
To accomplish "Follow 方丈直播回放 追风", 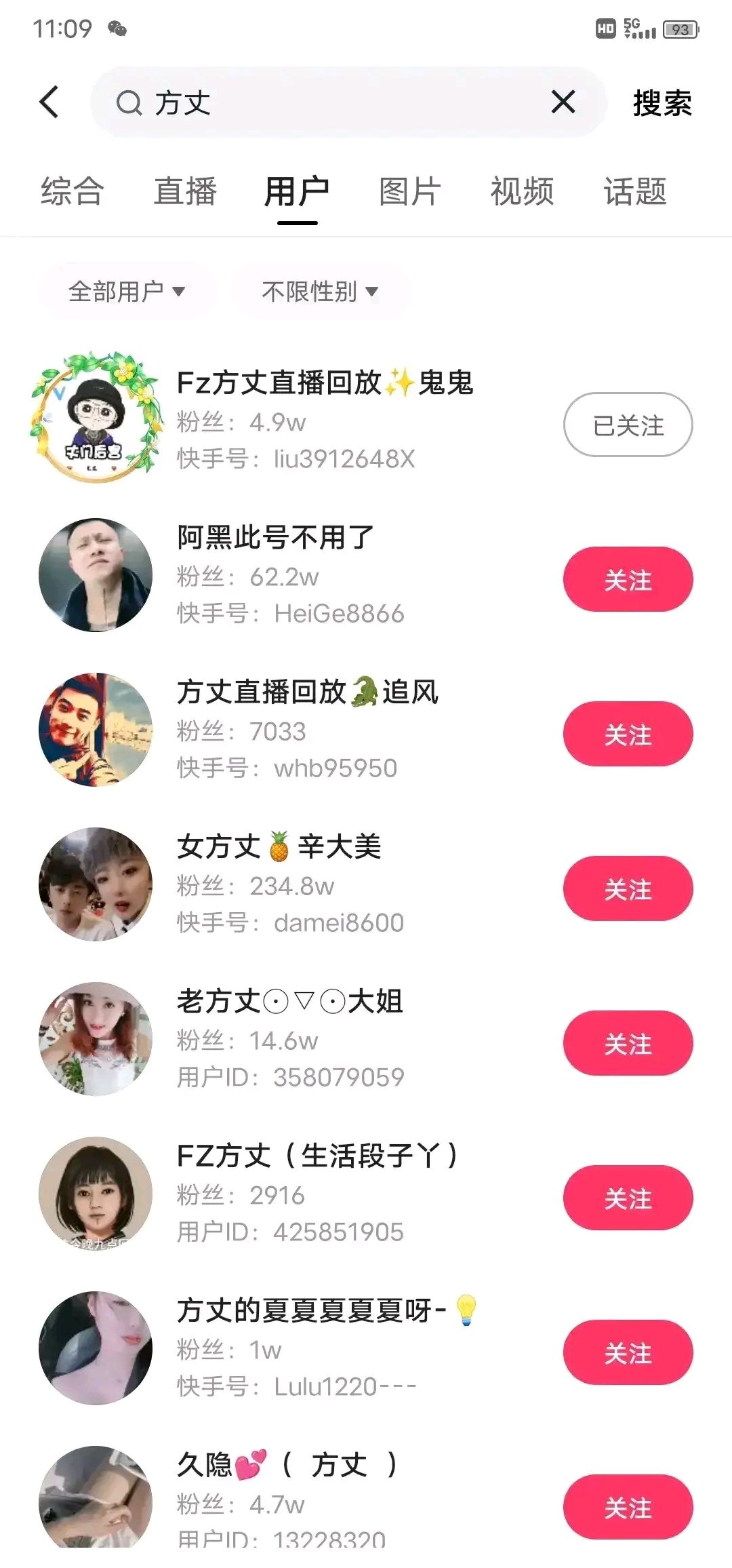I will pos(628,734).
